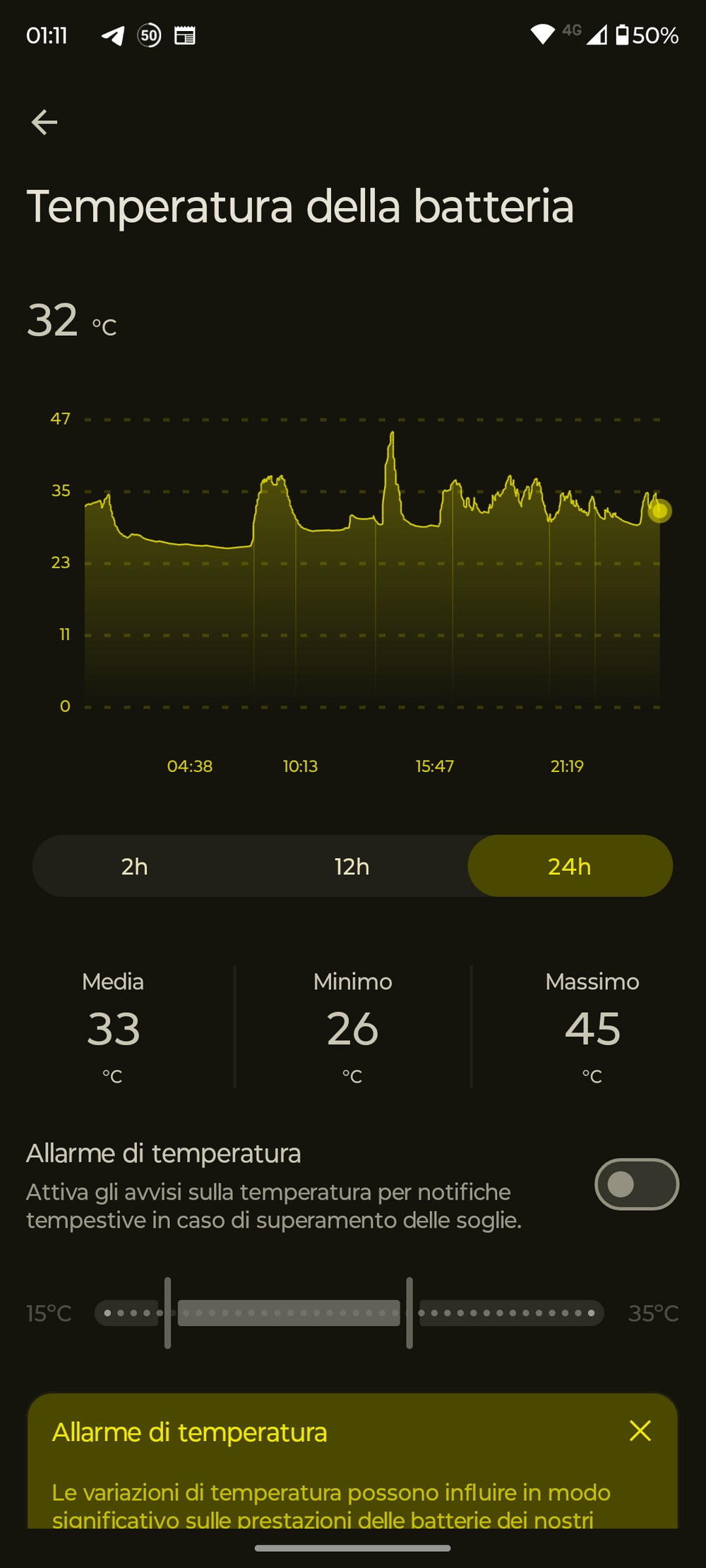Select the 24h time range
The width and height of the screenshot is (706, 1568).
coord(570,866)
